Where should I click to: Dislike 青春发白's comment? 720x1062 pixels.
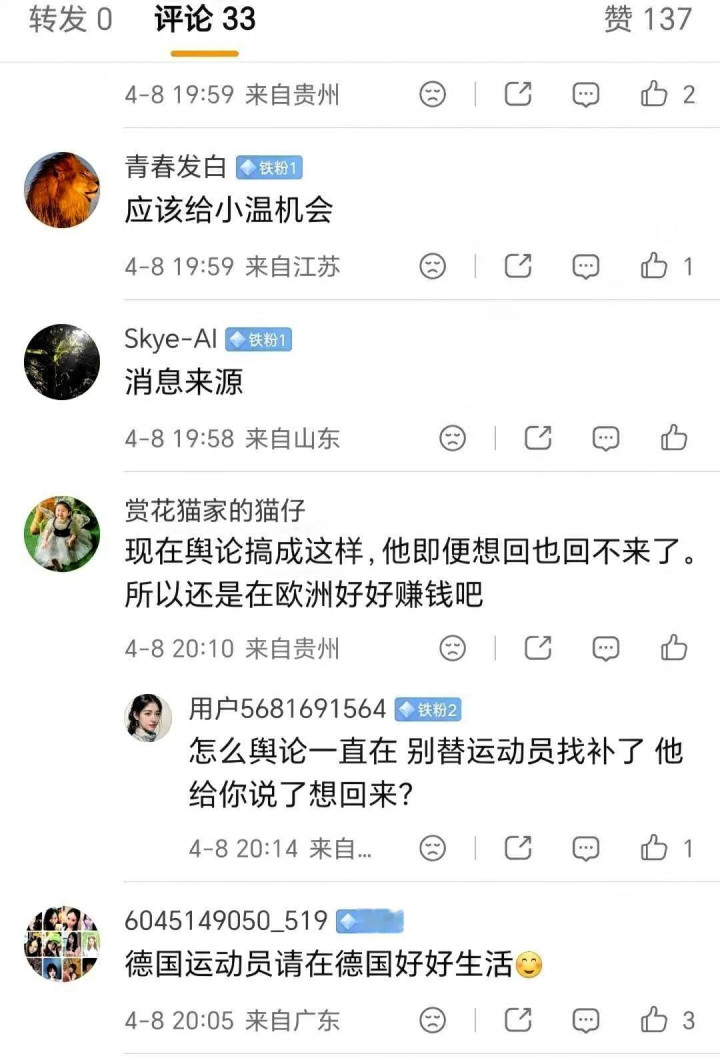pyautogui.click(x=432, y=266)
